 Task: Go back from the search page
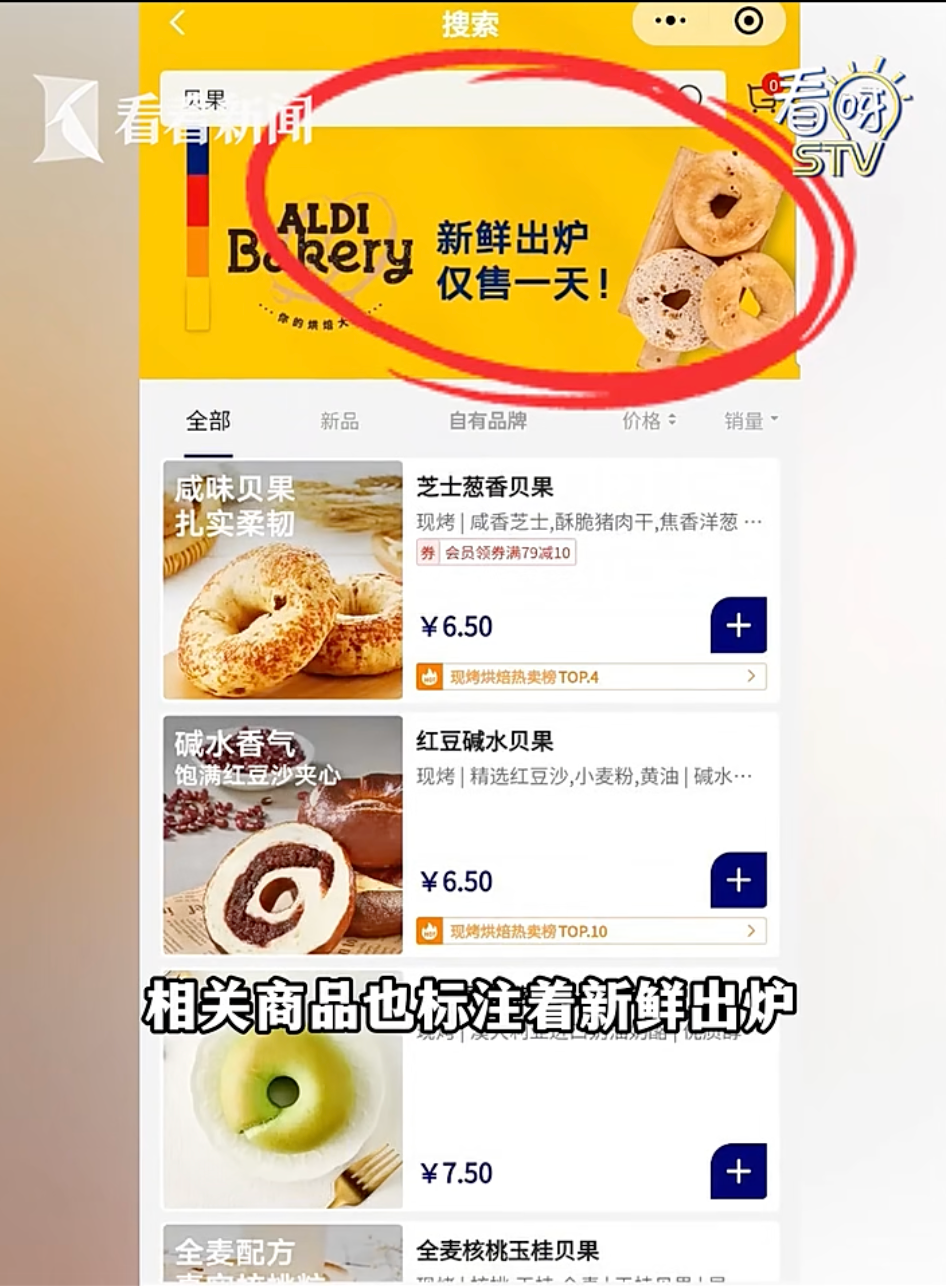178,23
